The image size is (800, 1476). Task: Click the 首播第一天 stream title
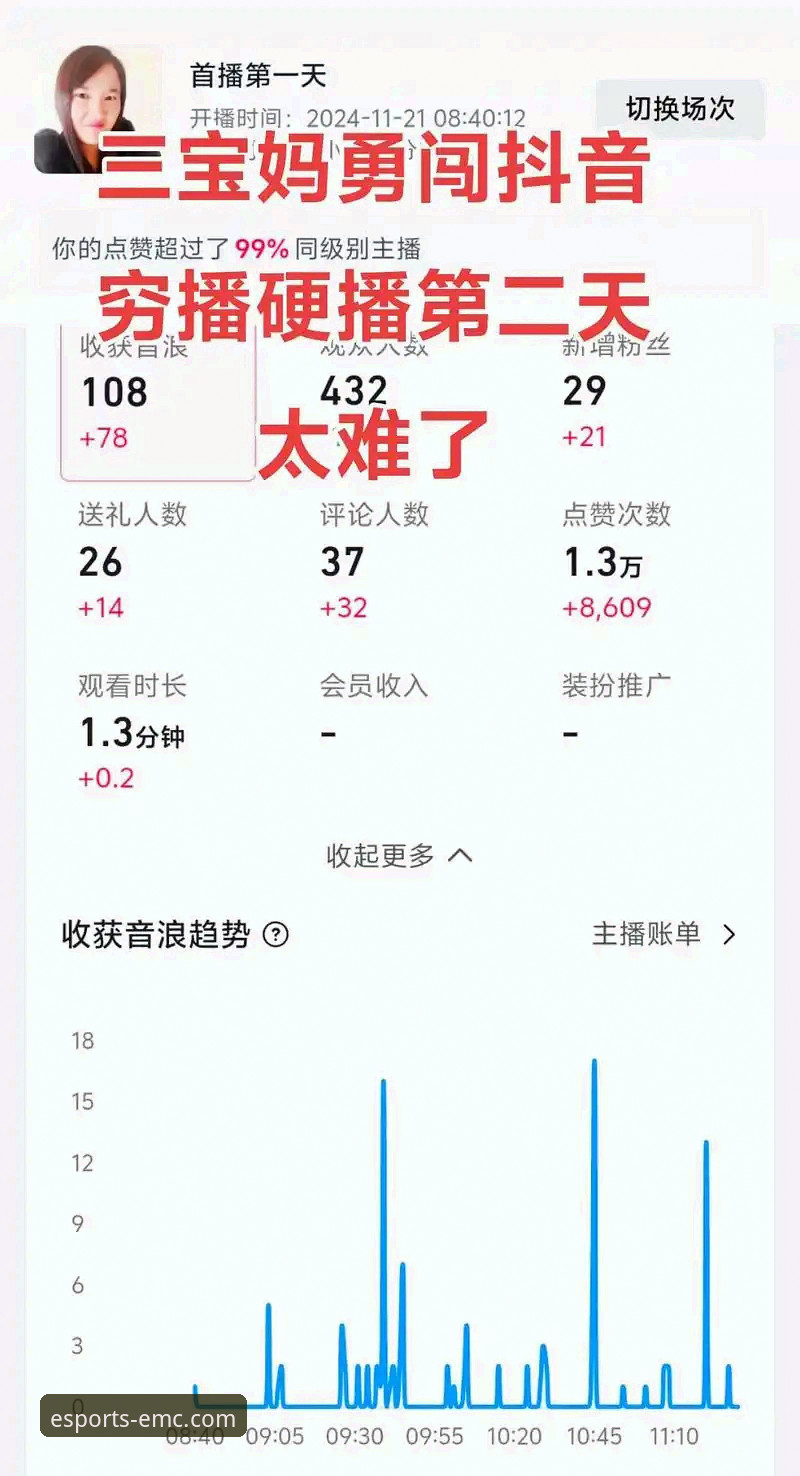pyautogui.click(x=258, y=75)
